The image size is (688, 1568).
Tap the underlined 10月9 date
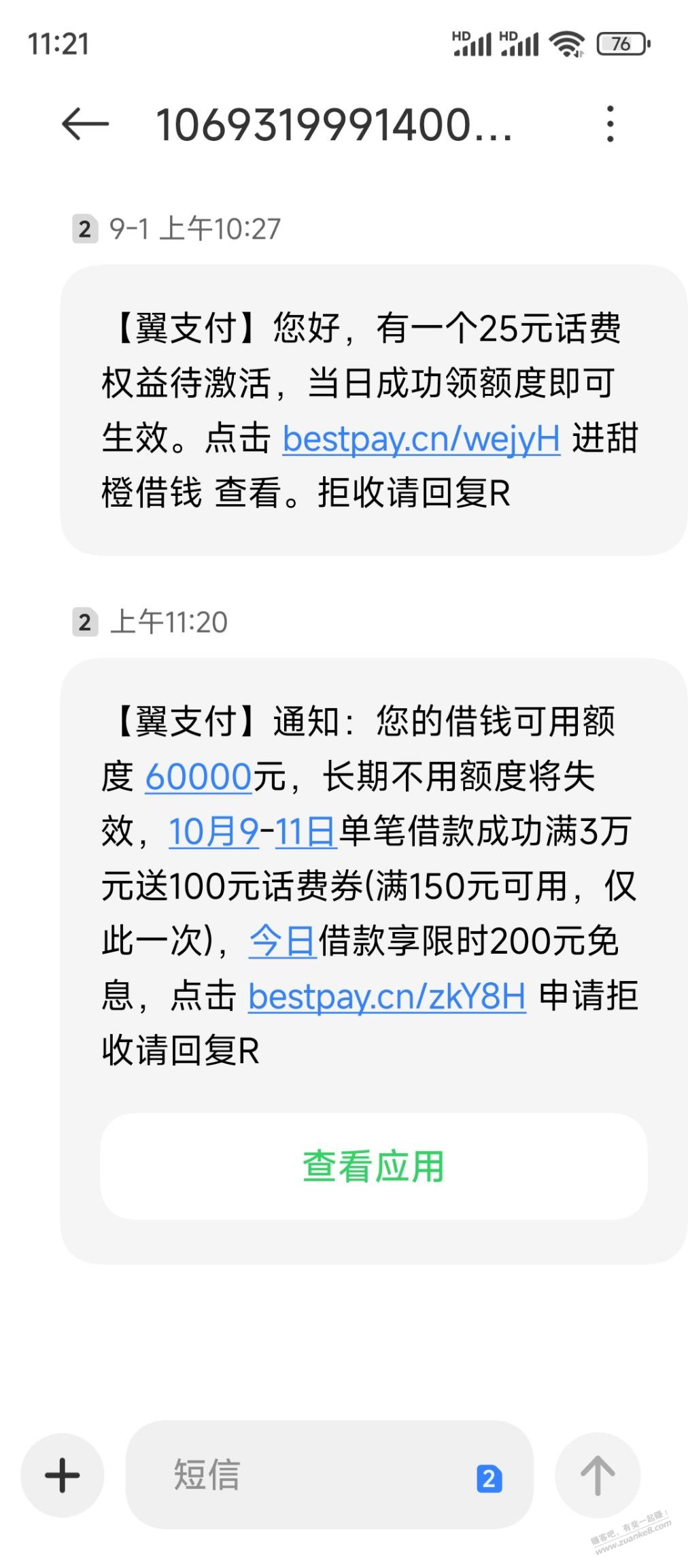click(x=213, y=832)
